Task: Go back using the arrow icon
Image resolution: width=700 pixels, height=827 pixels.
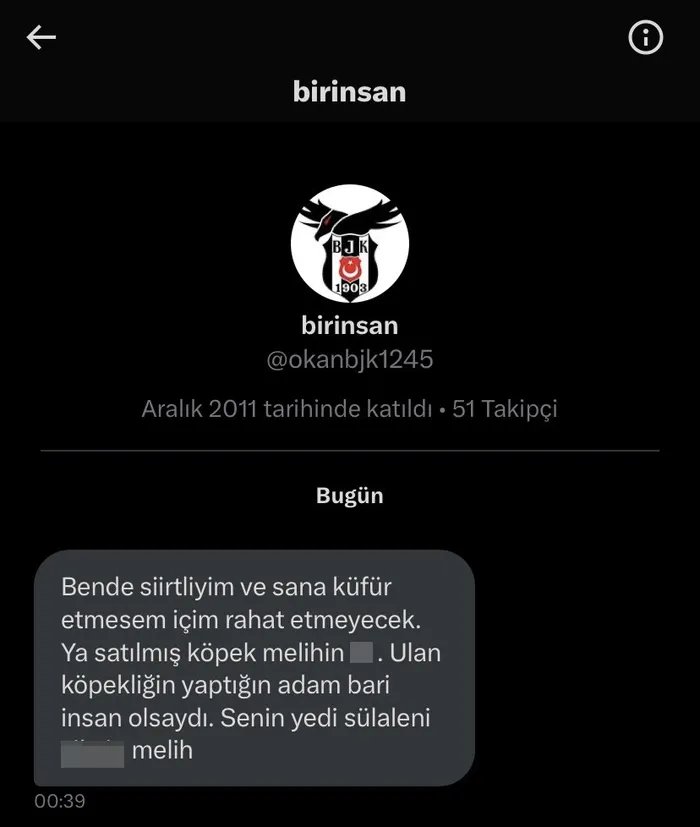Action: (x=41, y=38)
